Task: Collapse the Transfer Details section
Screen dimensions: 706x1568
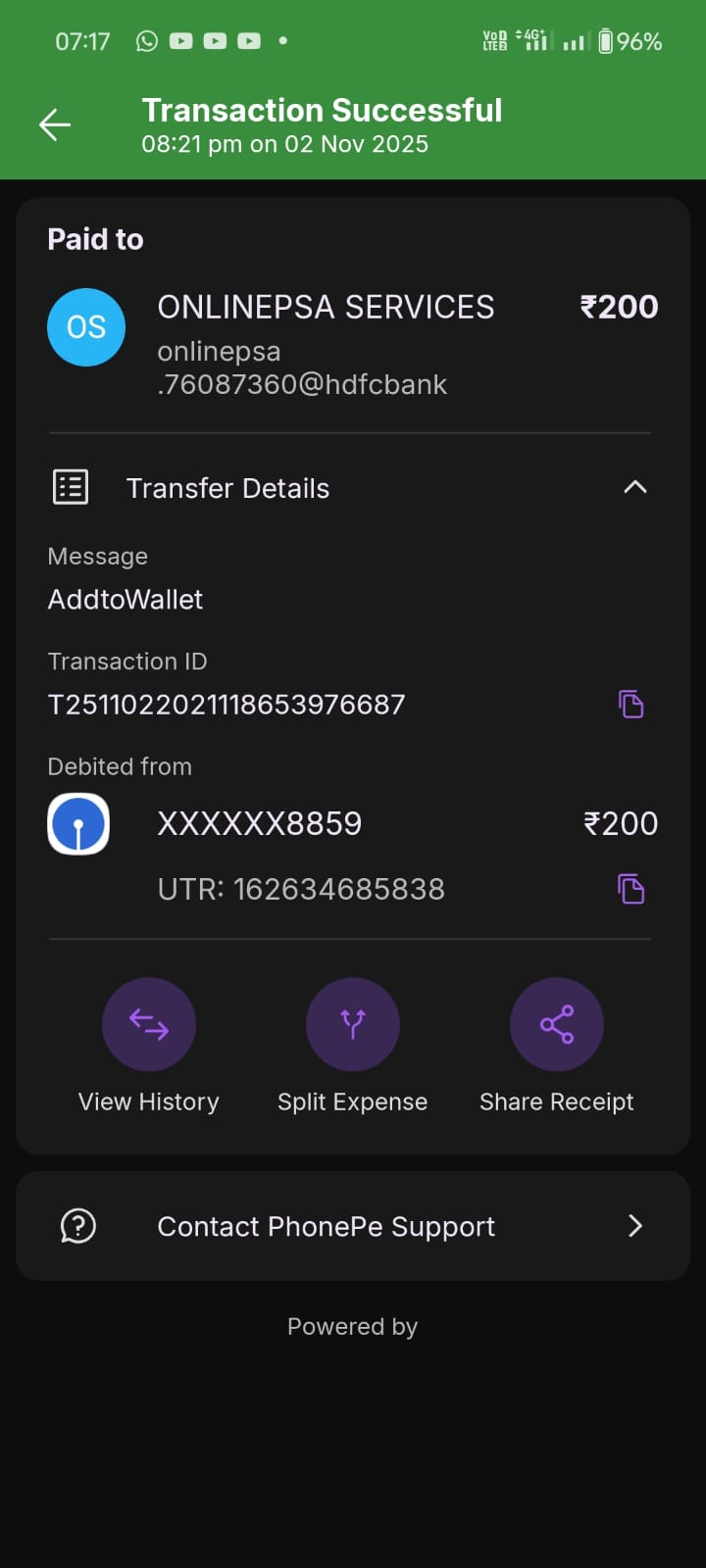Action: point(634,487)
